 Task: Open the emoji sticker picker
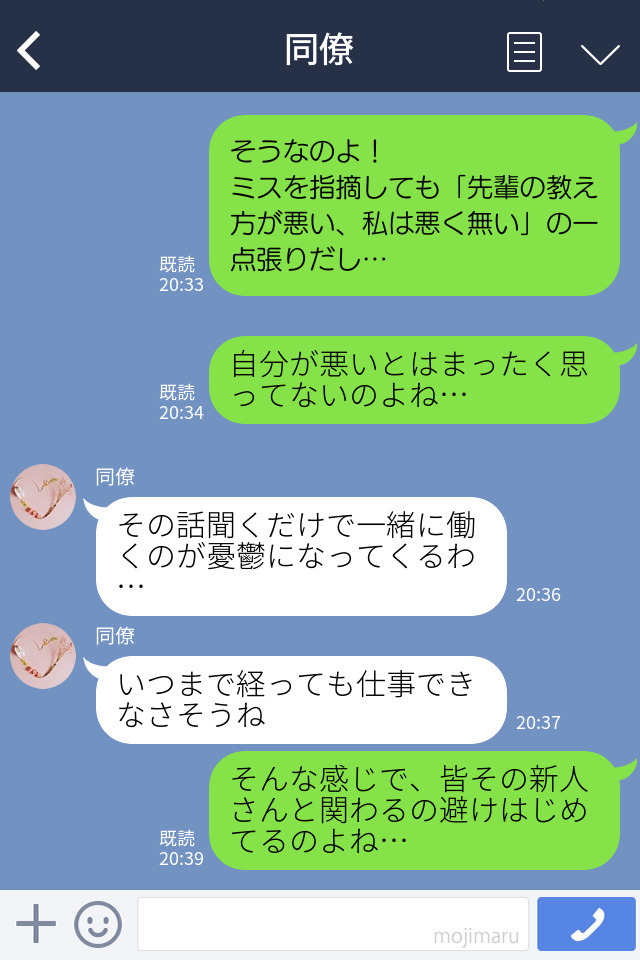pos(98,924)
